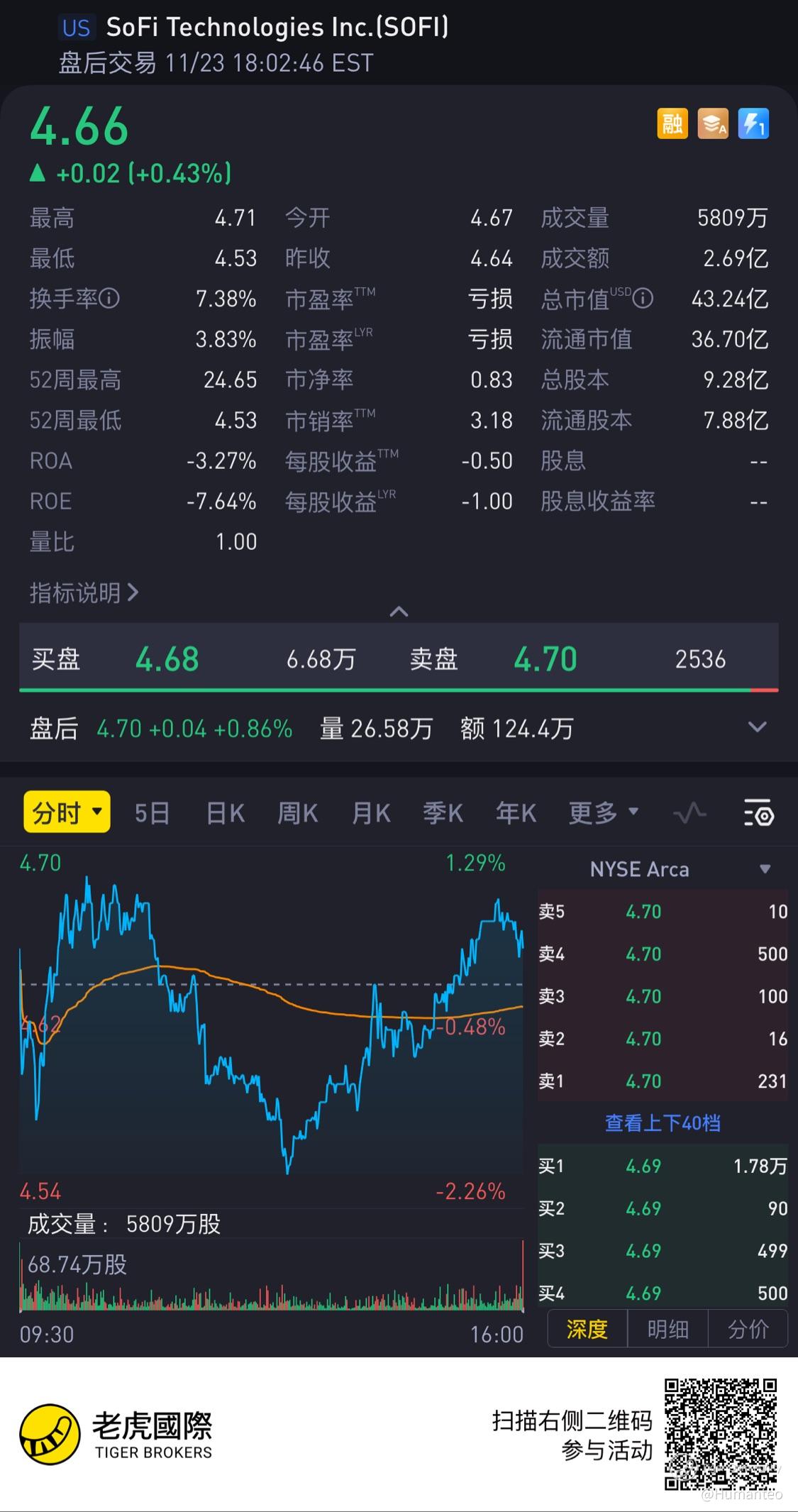Switch to the 分价 tab
The height and width of the screenshot is (1512, 798).
point(748,1329)
